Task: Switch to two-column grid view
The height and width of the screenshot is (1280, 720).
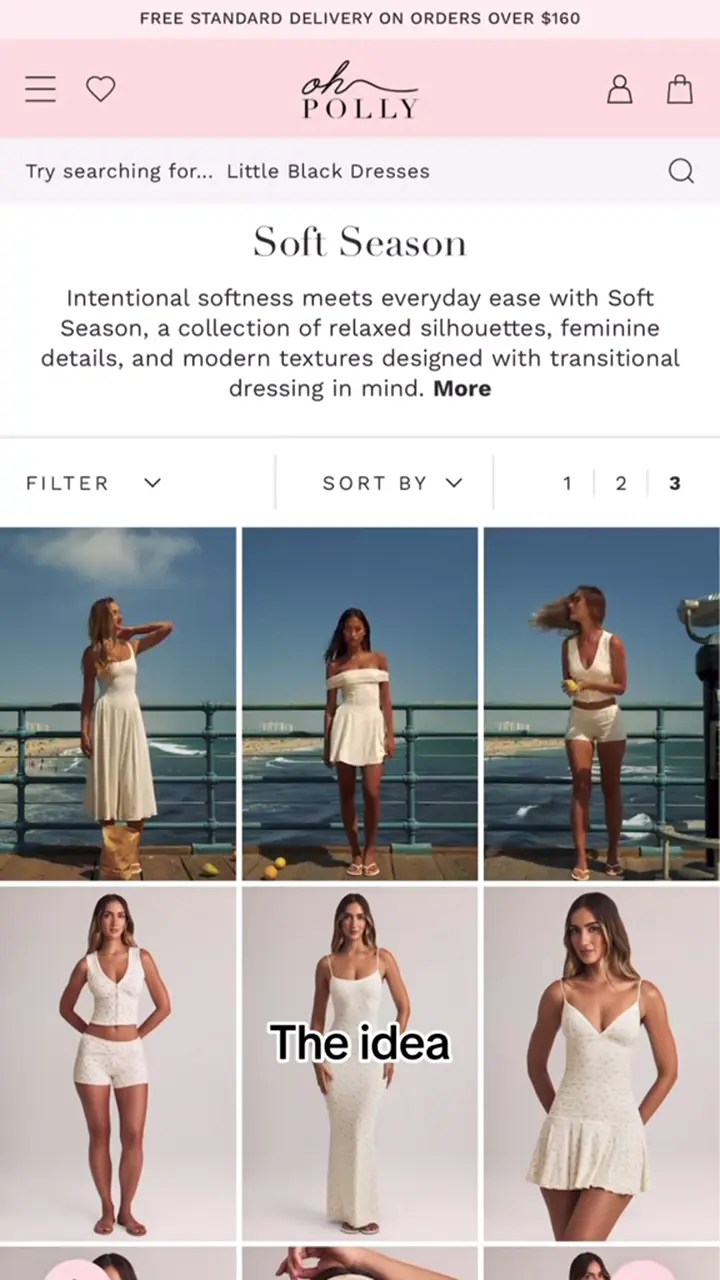Action: tap(621, 483)
